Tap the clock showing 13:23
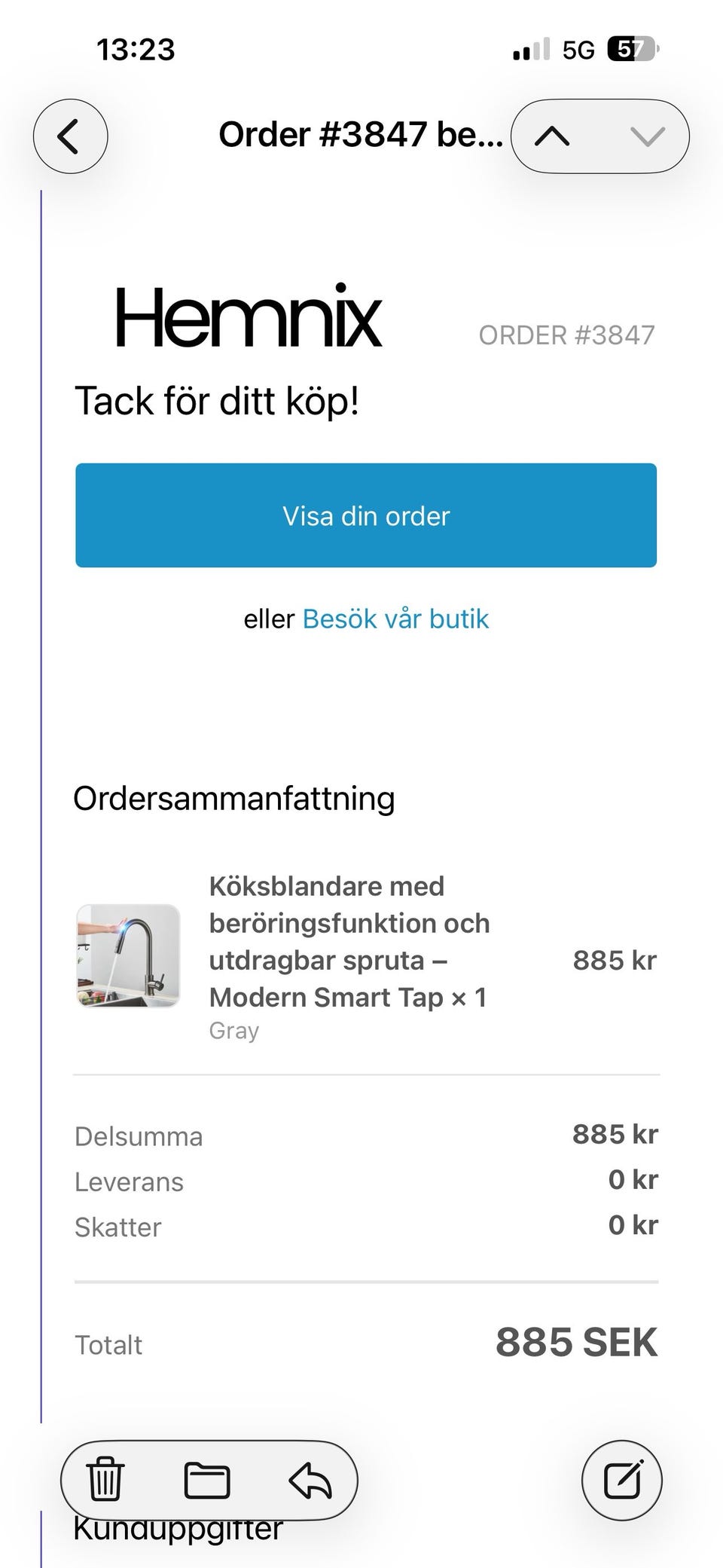The height and width of the screenshot is (1568, 723). pos(136,48)
